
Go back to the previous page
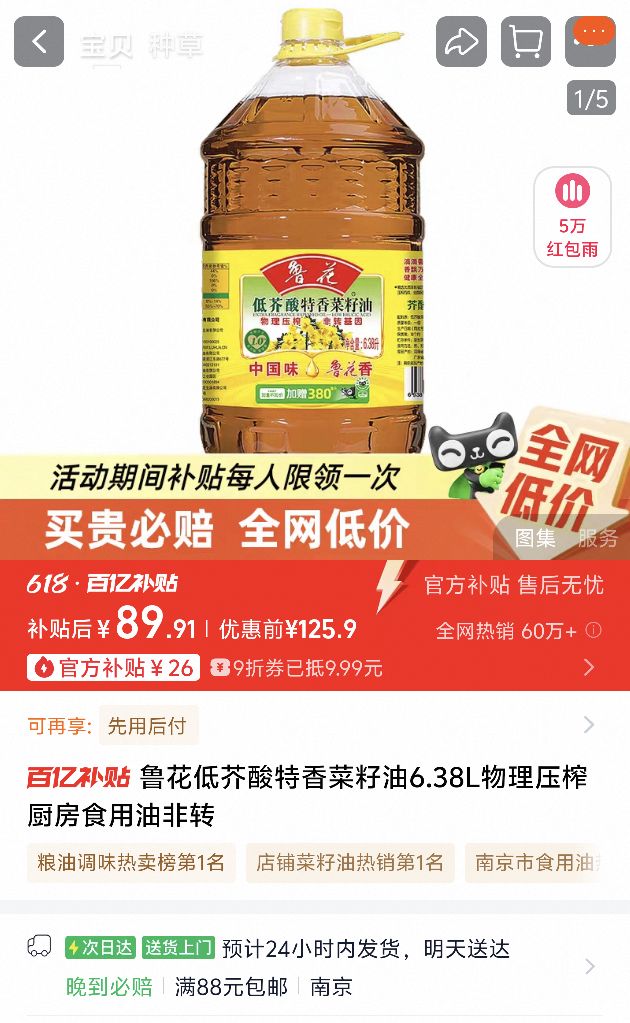39,42
